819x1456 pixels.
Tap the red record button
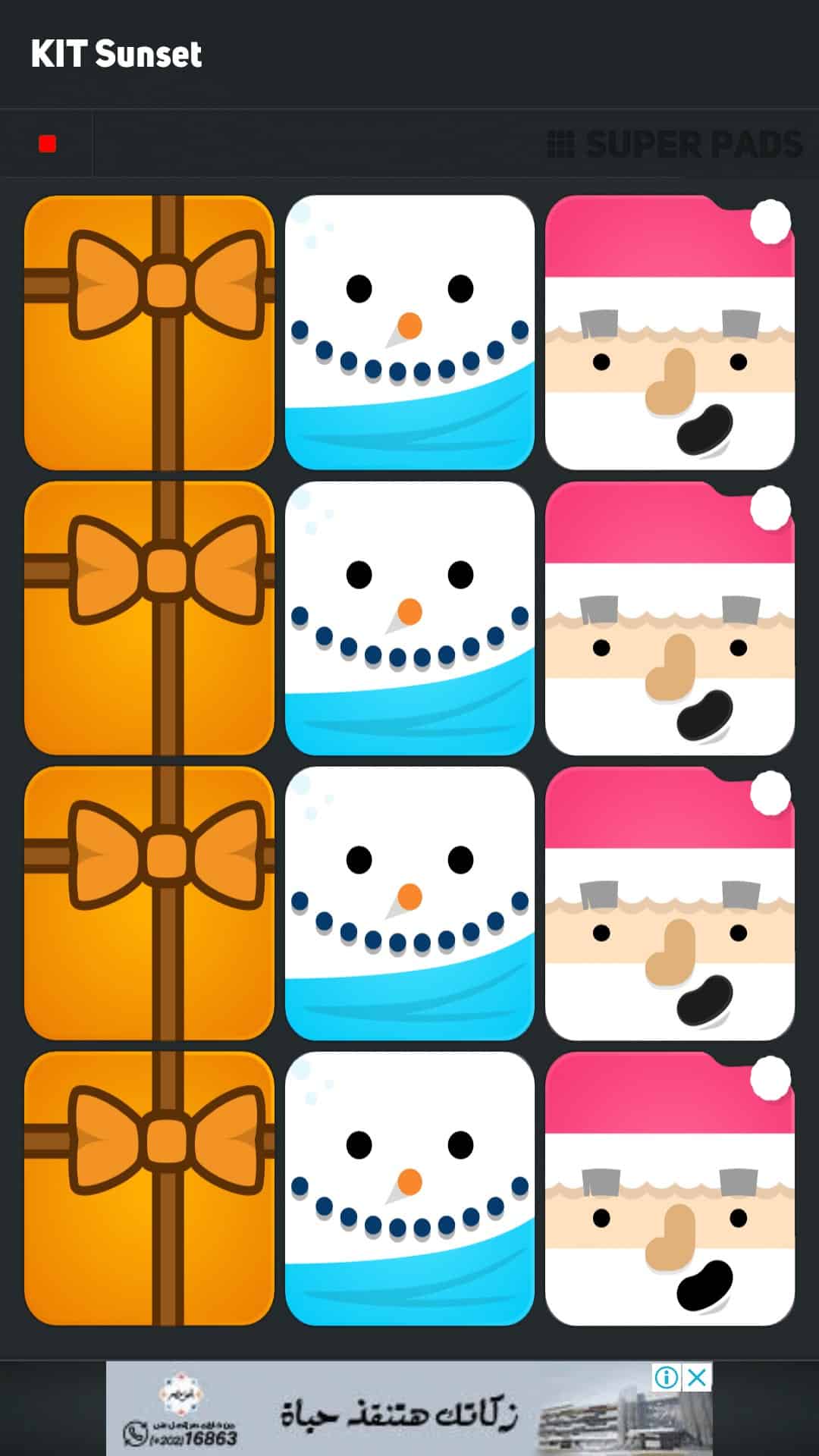47,143
